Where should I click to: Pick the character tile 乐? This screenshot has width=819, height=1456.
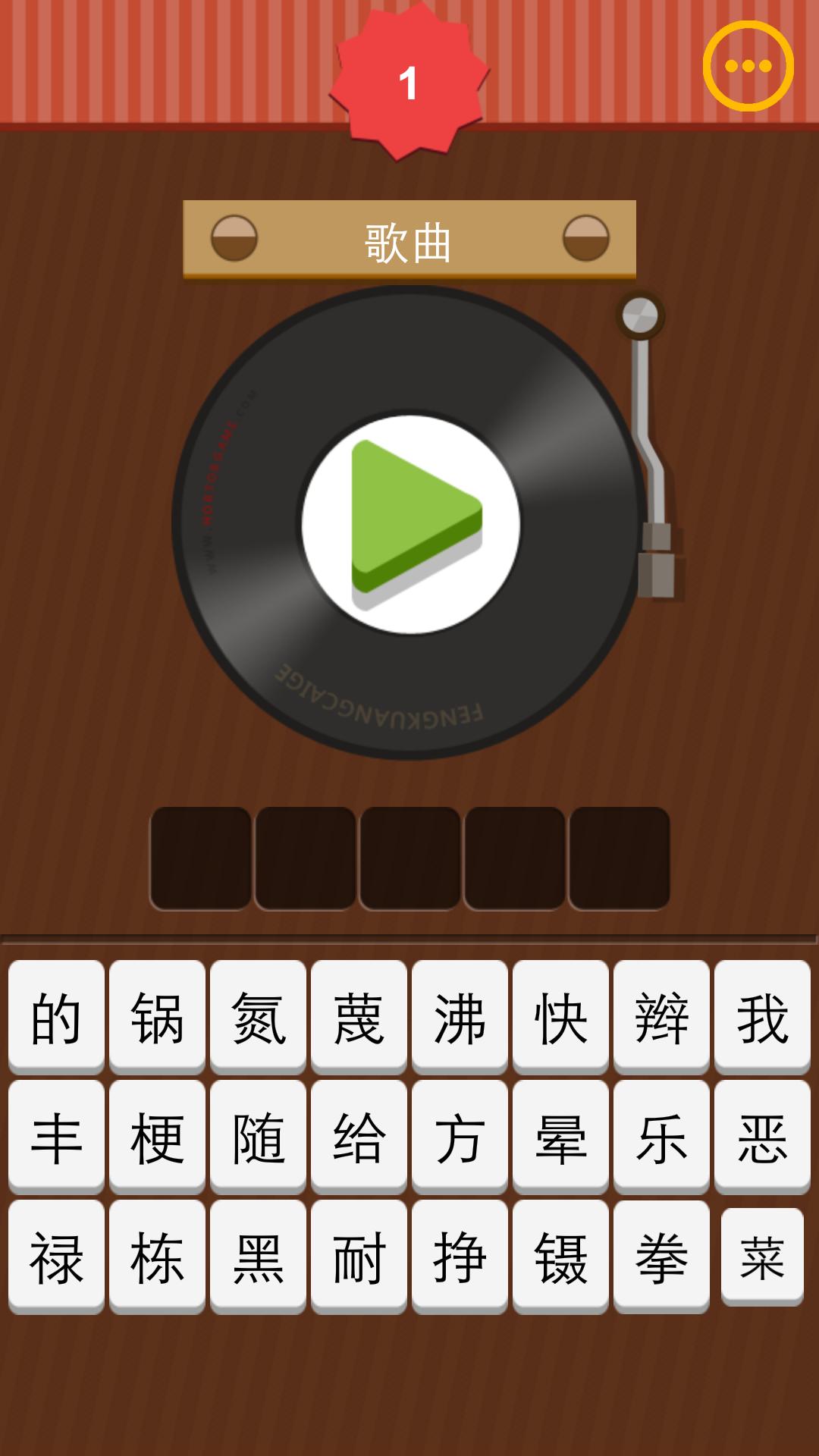click(x=661, y=1136)
